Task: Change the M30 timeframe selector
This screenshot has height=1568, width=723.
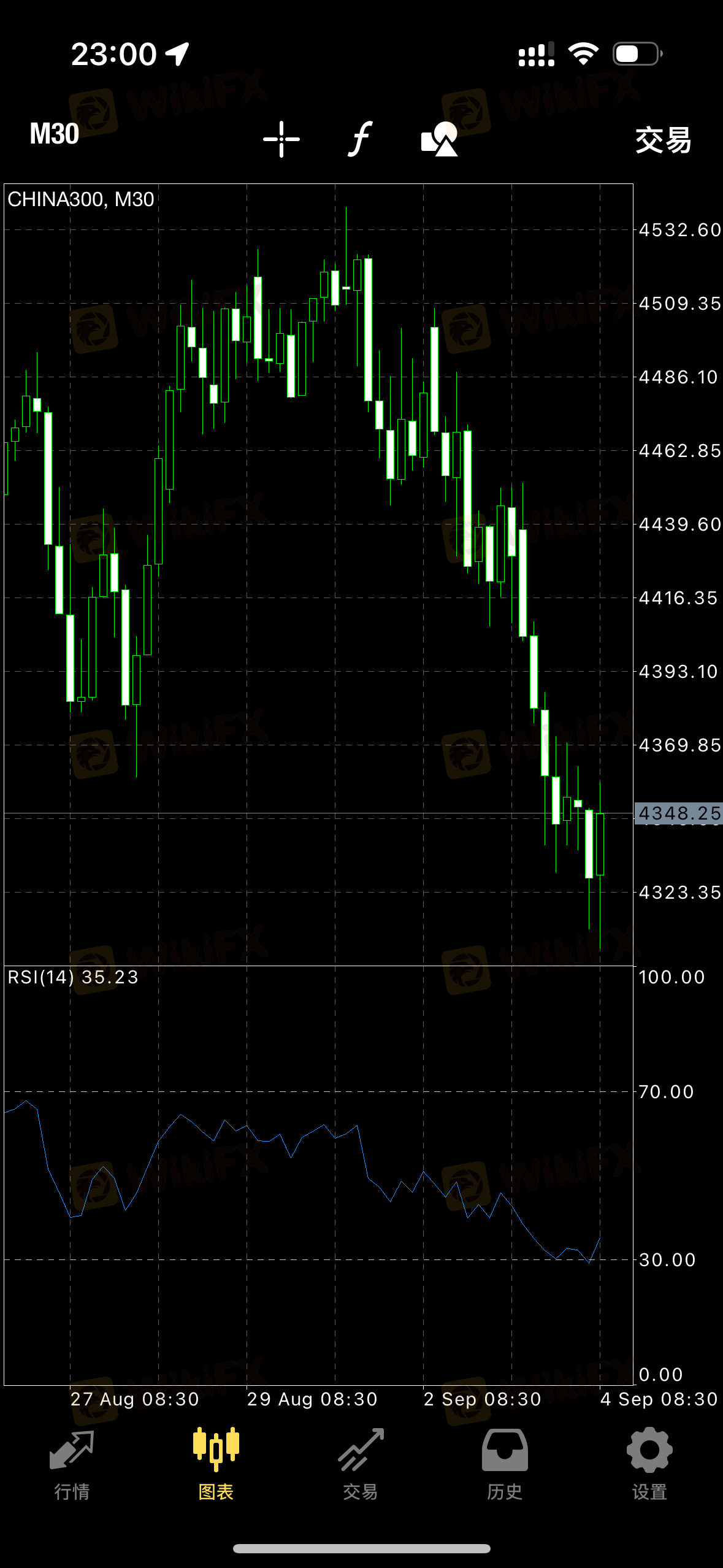Action: click(x=55, y=134)
